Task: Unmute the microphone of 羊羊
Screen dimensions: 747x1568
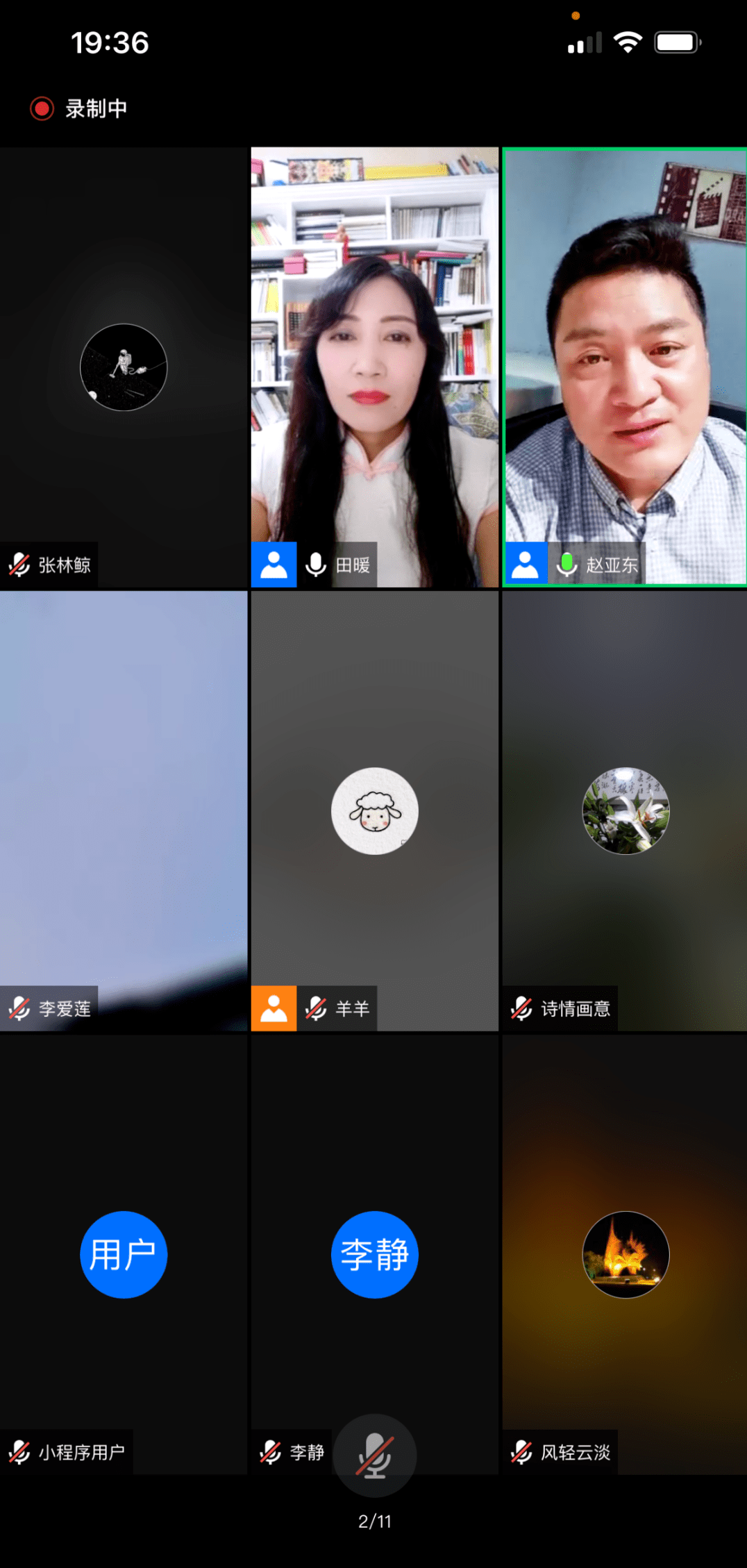Action: 316,1009
